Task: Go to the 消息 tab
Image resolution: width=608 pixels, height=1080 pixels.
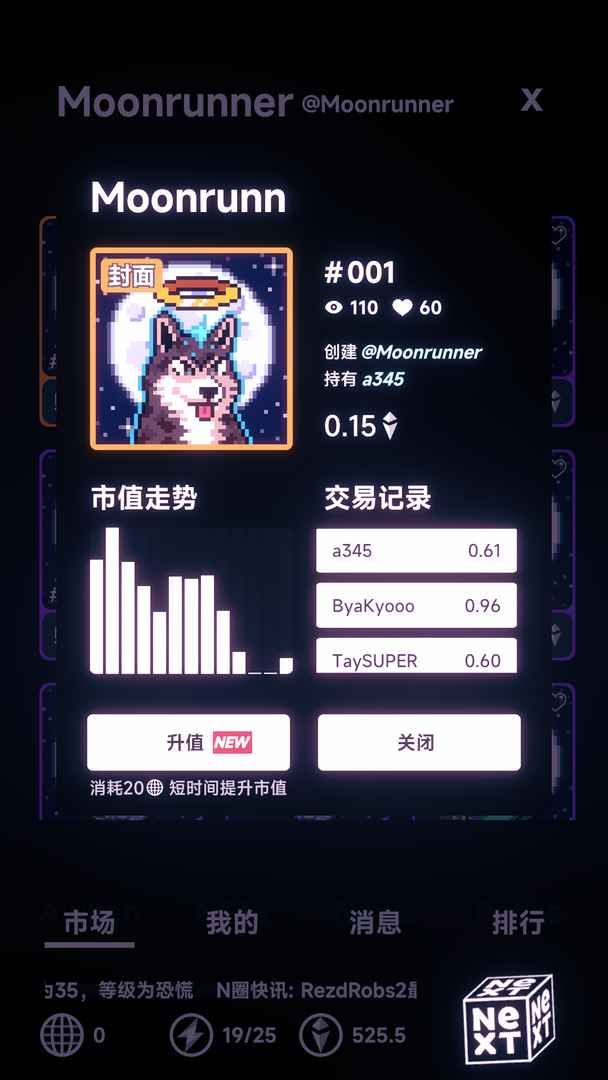Action: coord(375,923)
